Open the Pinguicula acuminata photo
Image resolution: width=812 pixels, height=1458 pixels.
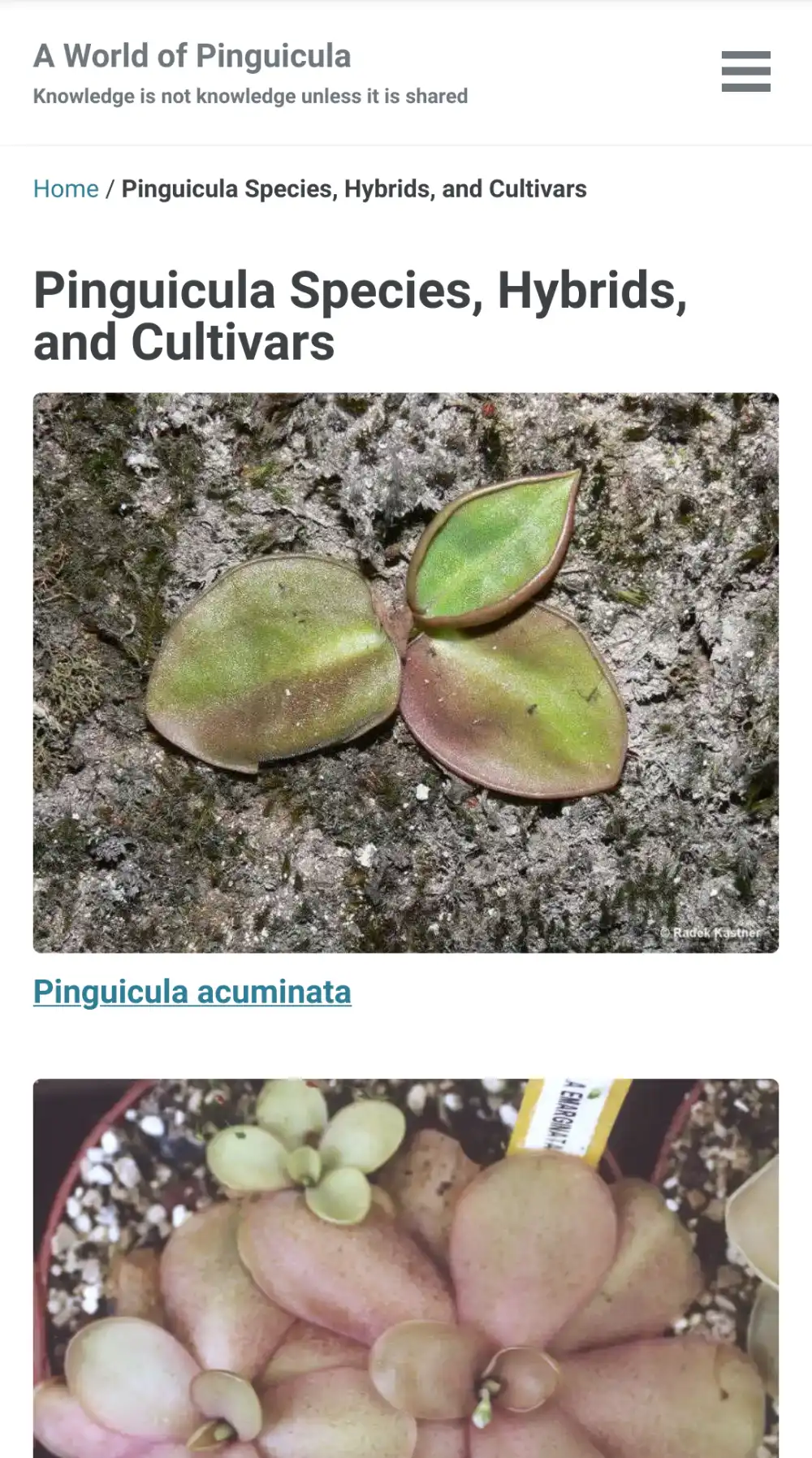pos(405,673)
